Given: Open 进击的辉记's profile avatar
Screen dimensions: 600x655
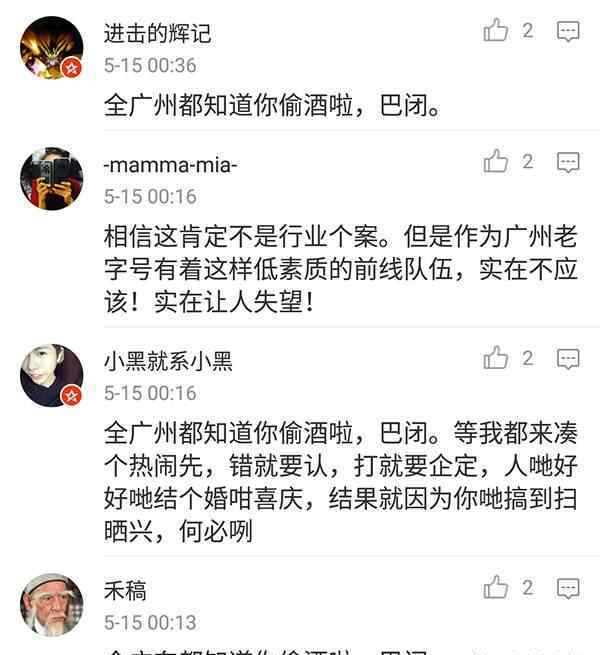Looking at the screenshot, I should (x=51, y=47).
